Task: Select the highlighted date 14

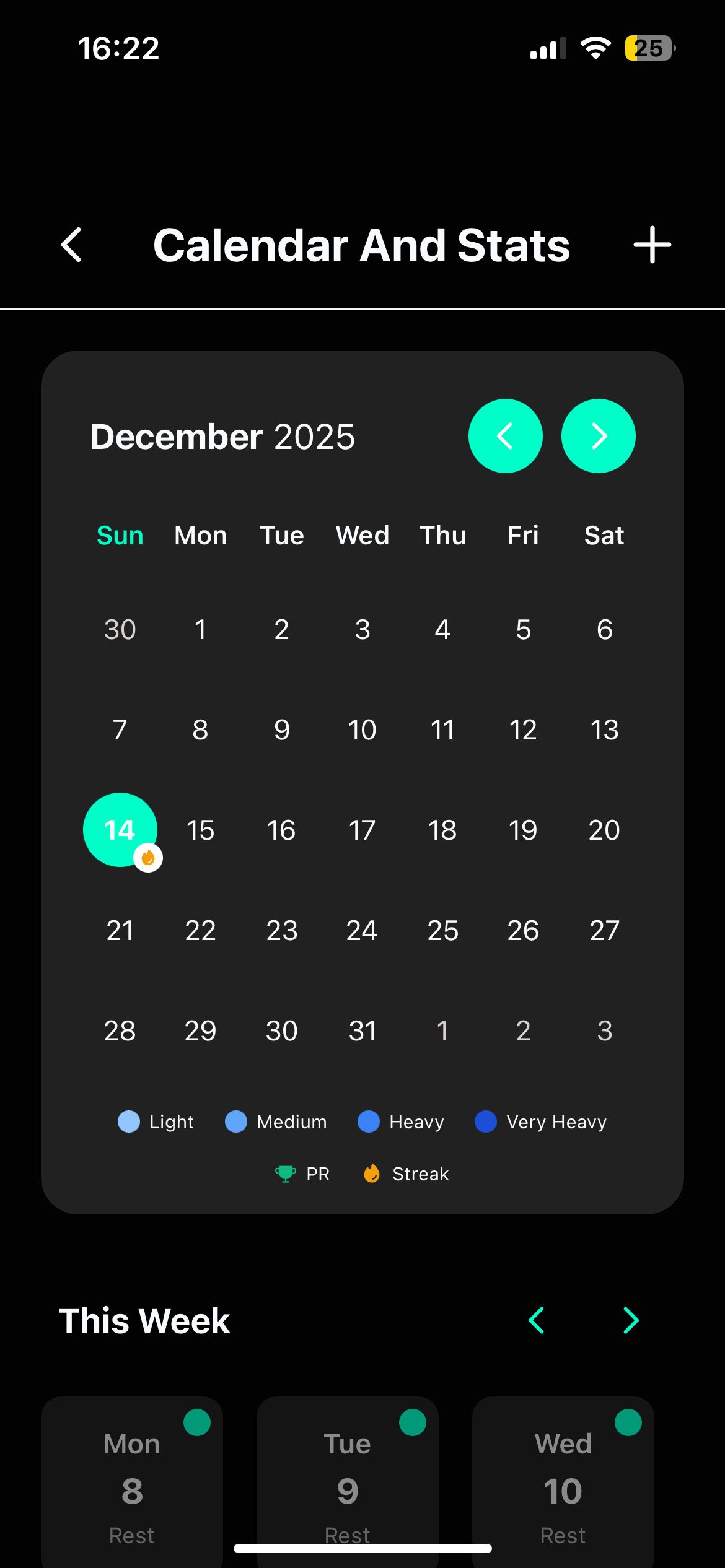Action: pos(120,830)
